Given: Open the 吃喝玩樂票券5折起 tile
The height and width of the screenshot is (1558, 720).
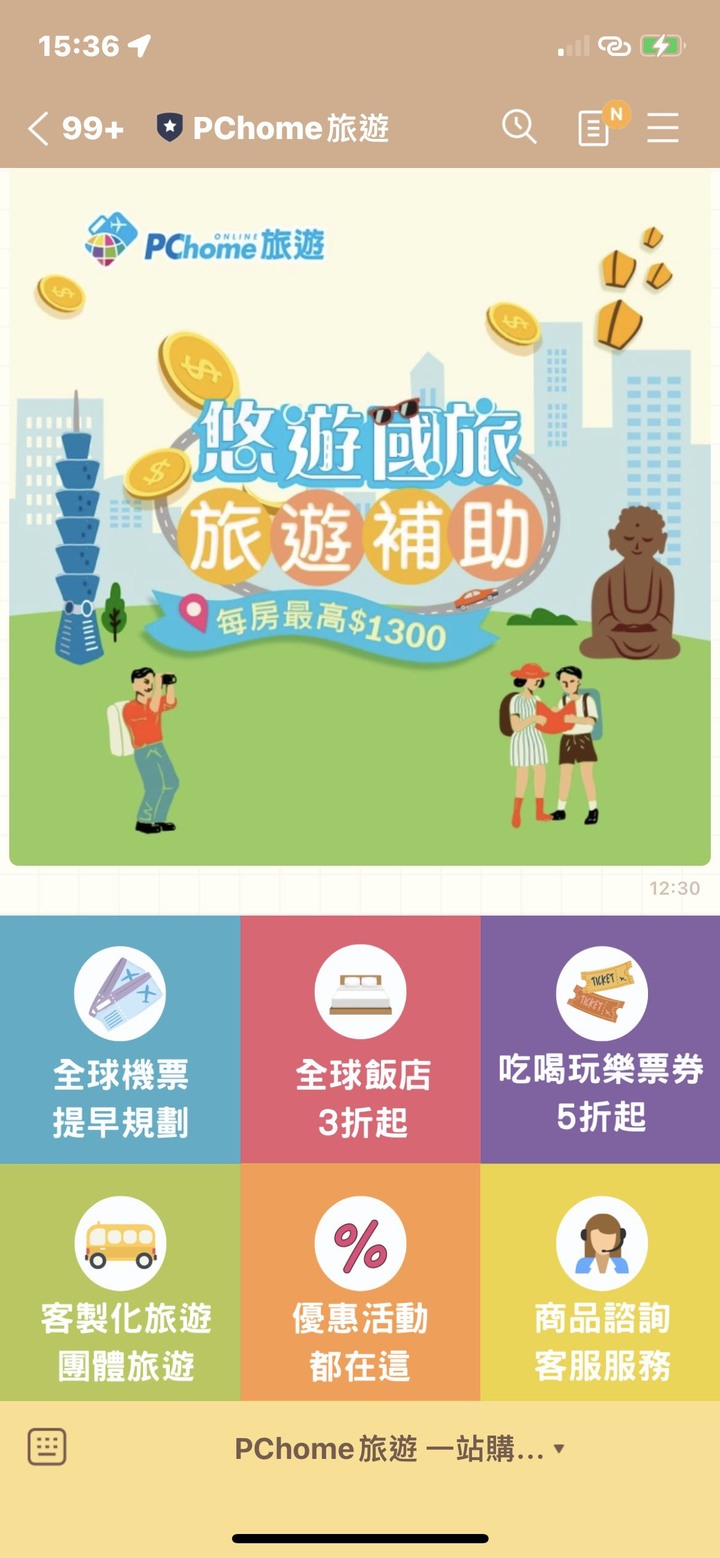Looking at the screenshot, I should point(600,1040).
